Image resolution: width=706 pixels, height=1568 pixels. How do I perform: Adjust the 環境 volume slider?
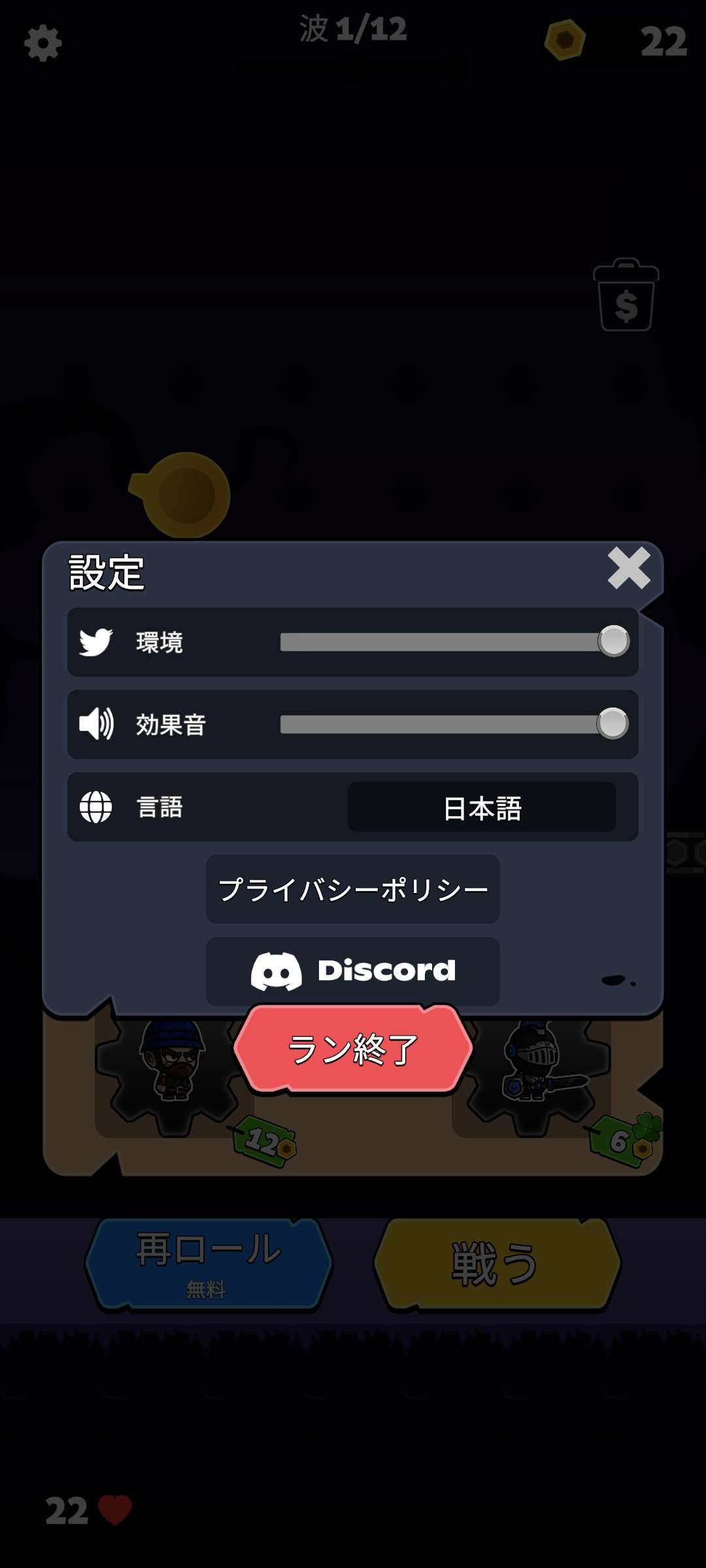[613, 642]
